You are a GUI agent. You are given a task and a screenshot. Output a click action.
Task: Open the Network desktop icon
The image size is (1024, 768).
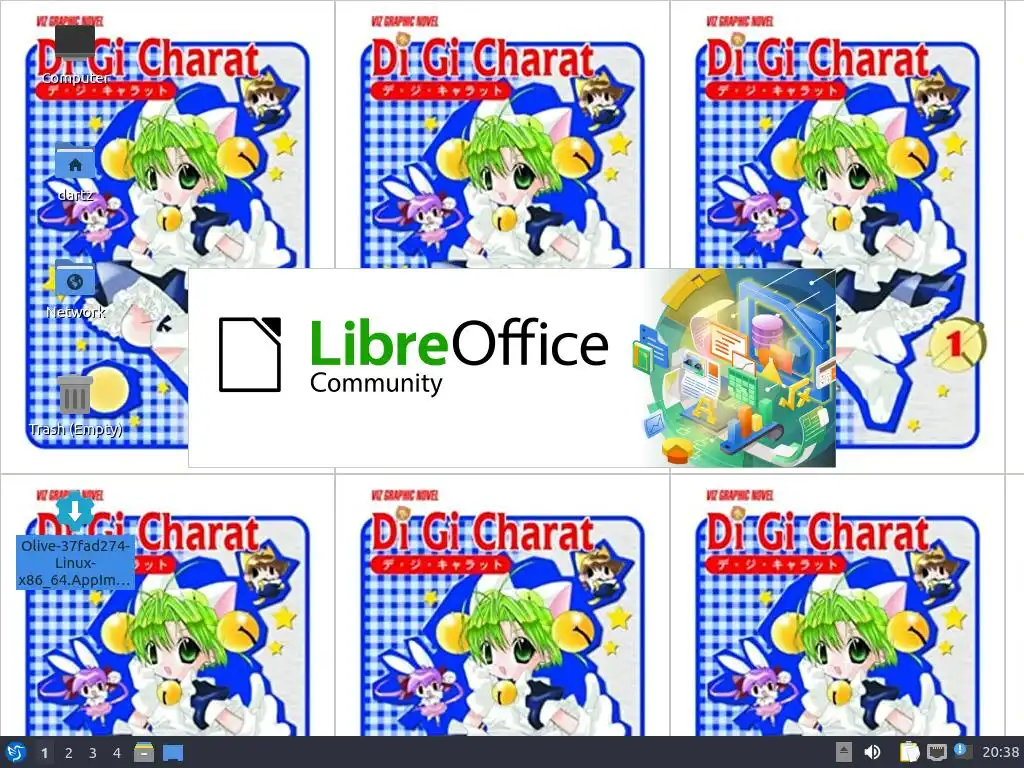click(75, 279)
